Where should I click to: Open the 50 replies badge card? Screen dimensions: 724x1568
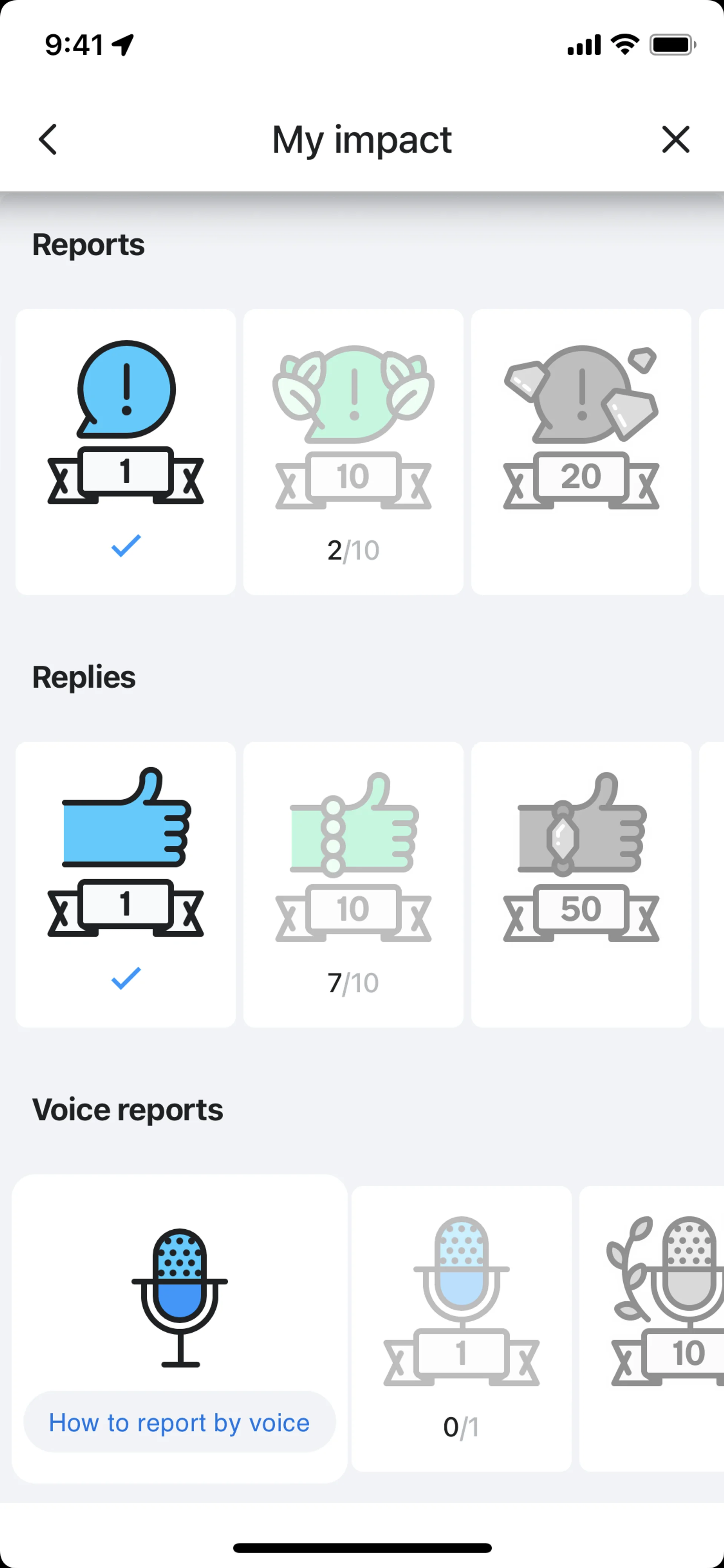click(x=580, y=884)
